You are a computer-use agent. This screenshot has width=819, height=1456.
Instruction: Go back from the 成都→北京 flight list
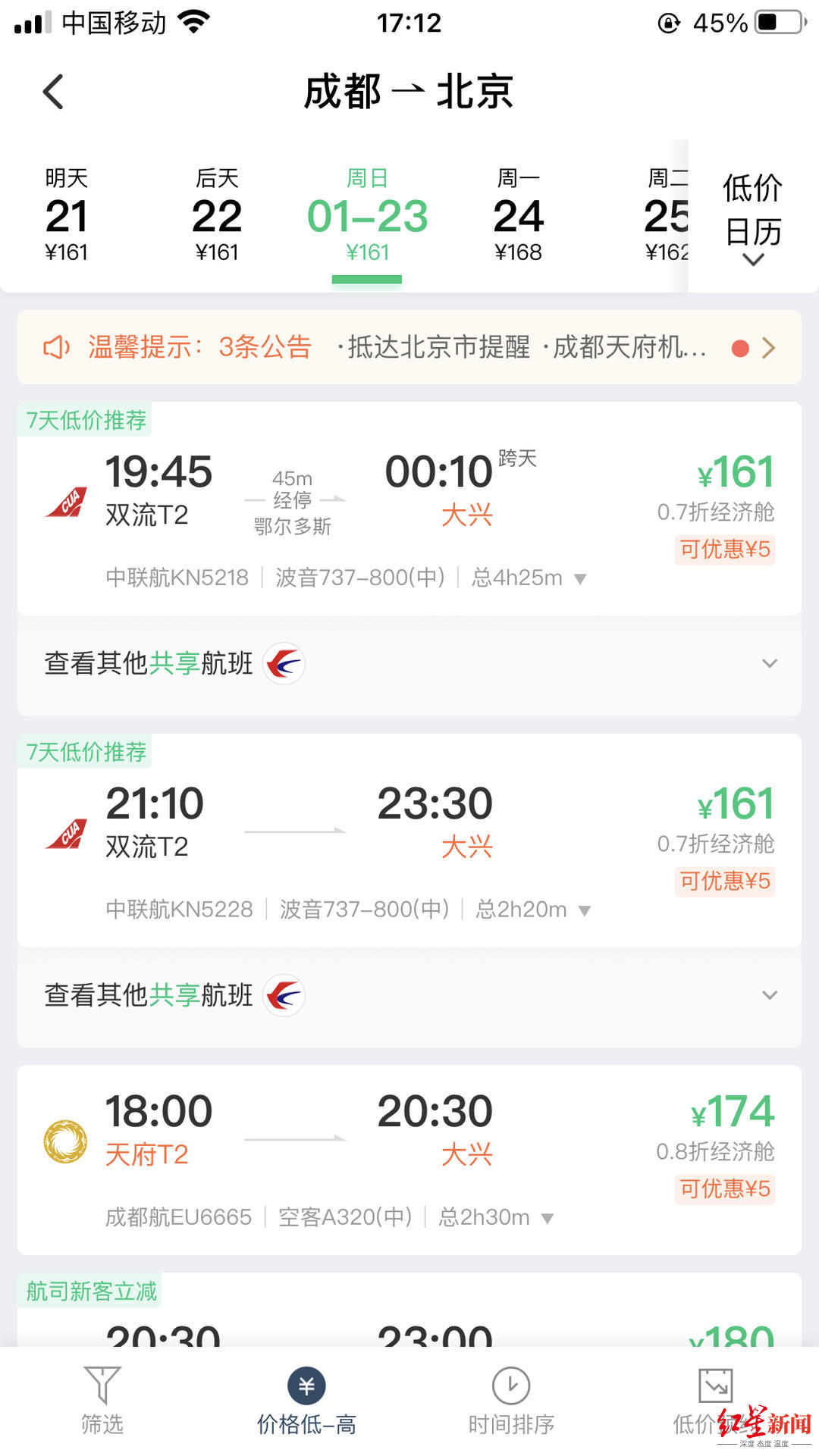53,92
